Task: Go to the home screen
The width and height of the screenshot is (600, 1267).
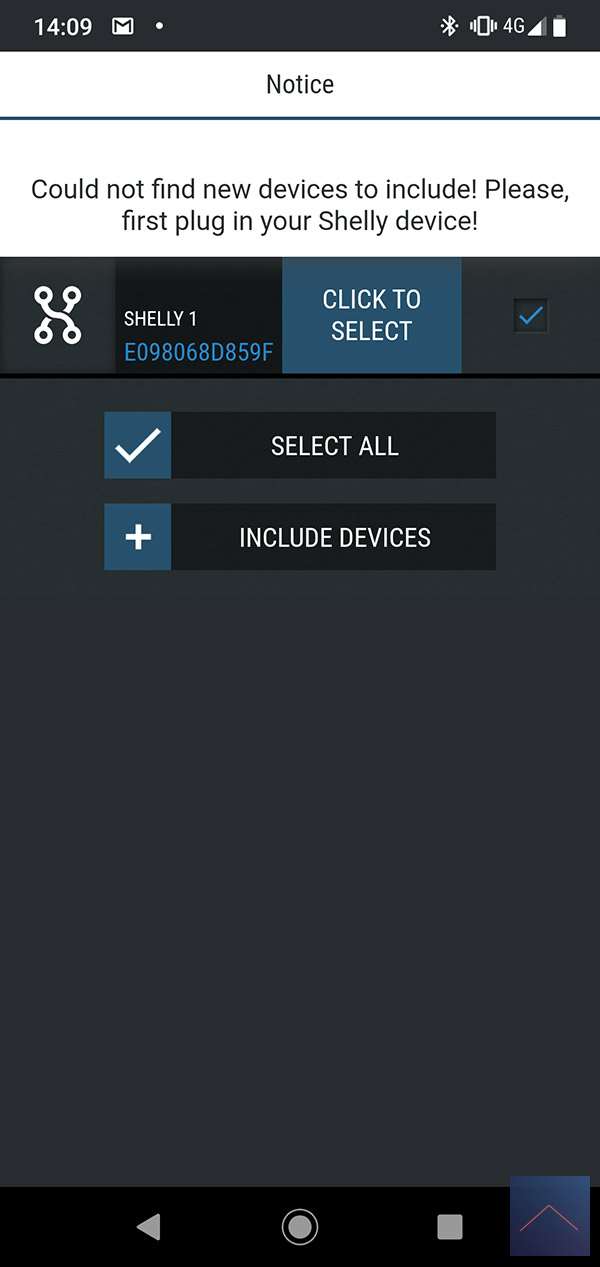Action: coord(300,1226)
